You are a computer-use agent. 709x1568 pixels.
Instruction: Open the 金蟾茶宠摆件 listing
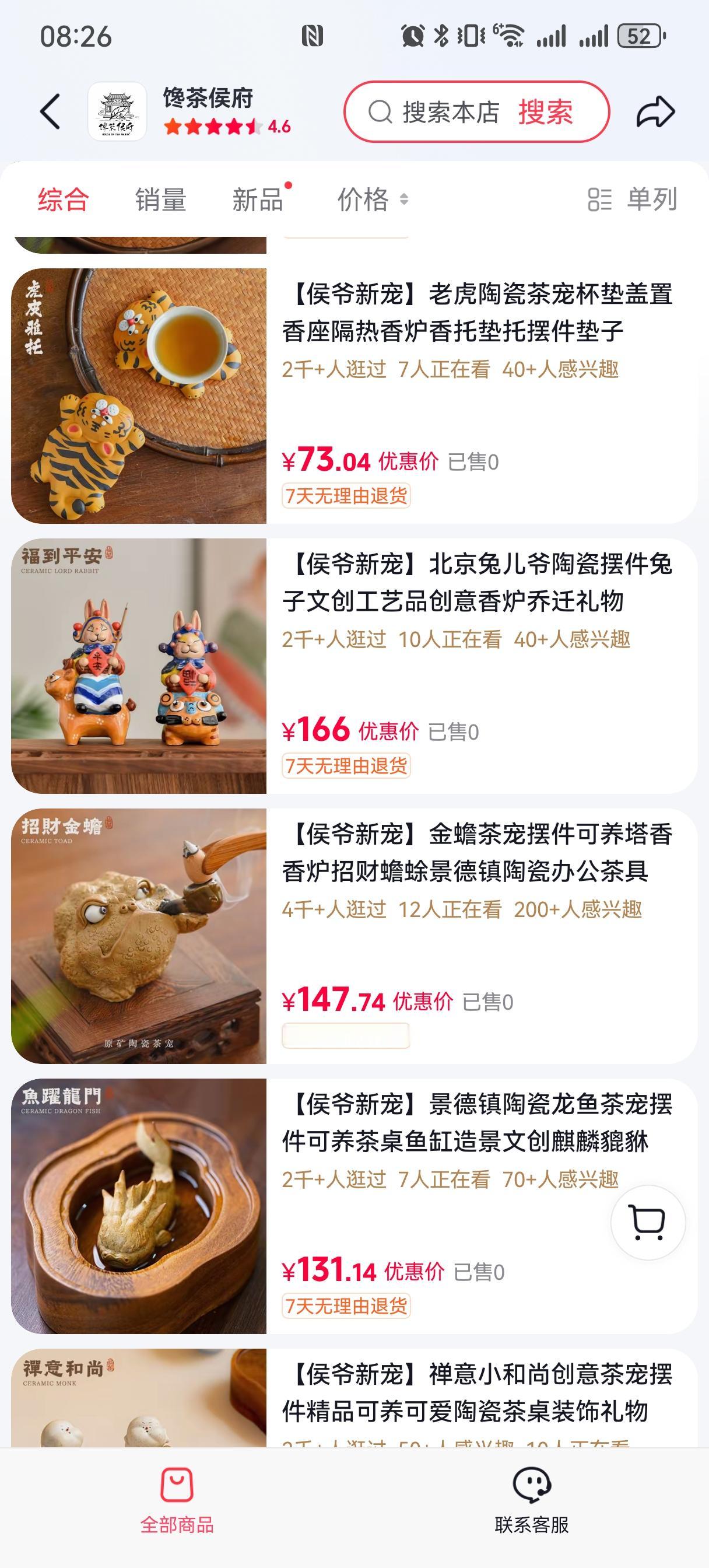click(354, 936)
